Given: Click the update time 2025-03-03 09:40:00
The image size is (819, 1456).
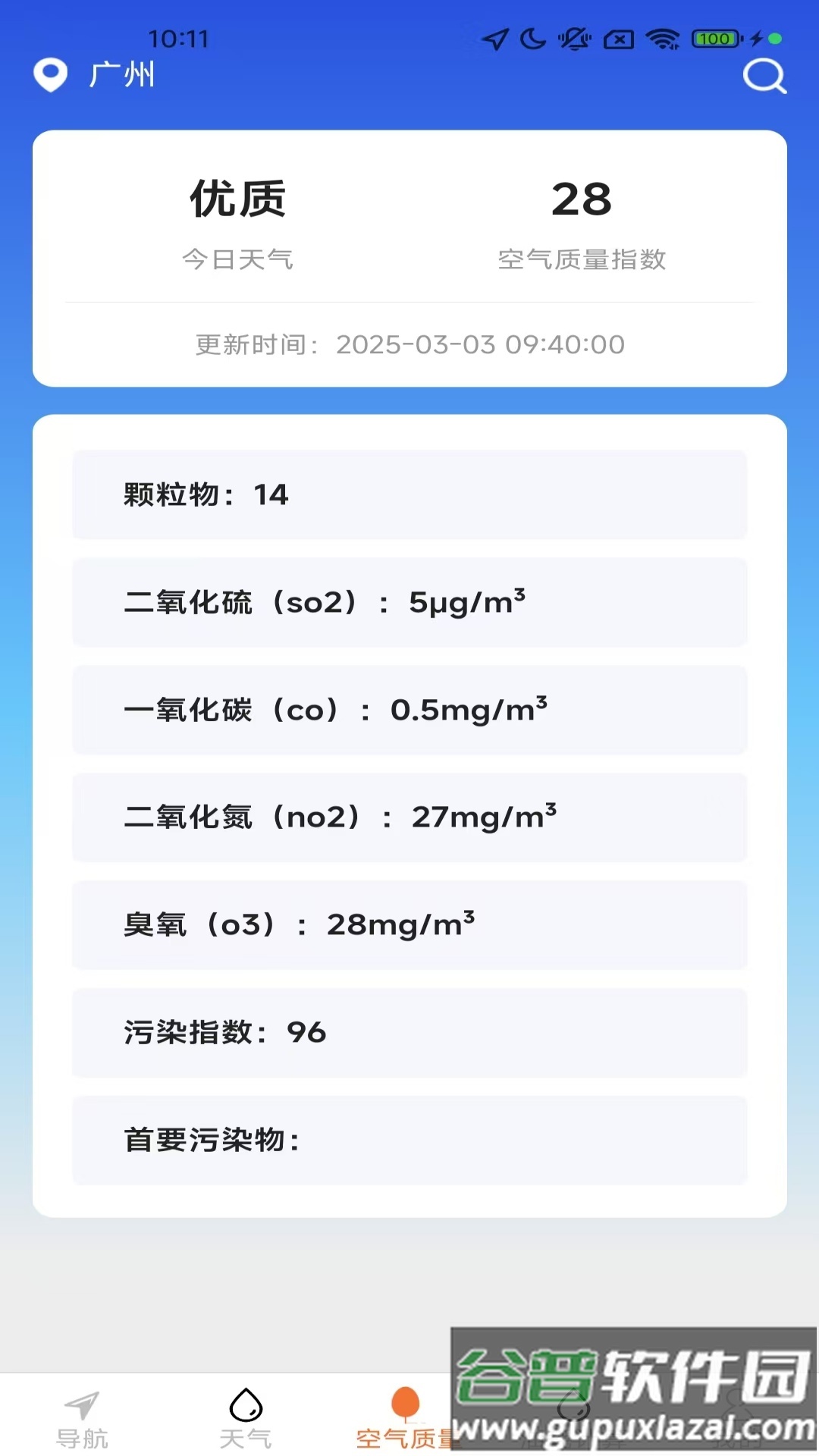Looking at the screenshot, I should 481,344.
